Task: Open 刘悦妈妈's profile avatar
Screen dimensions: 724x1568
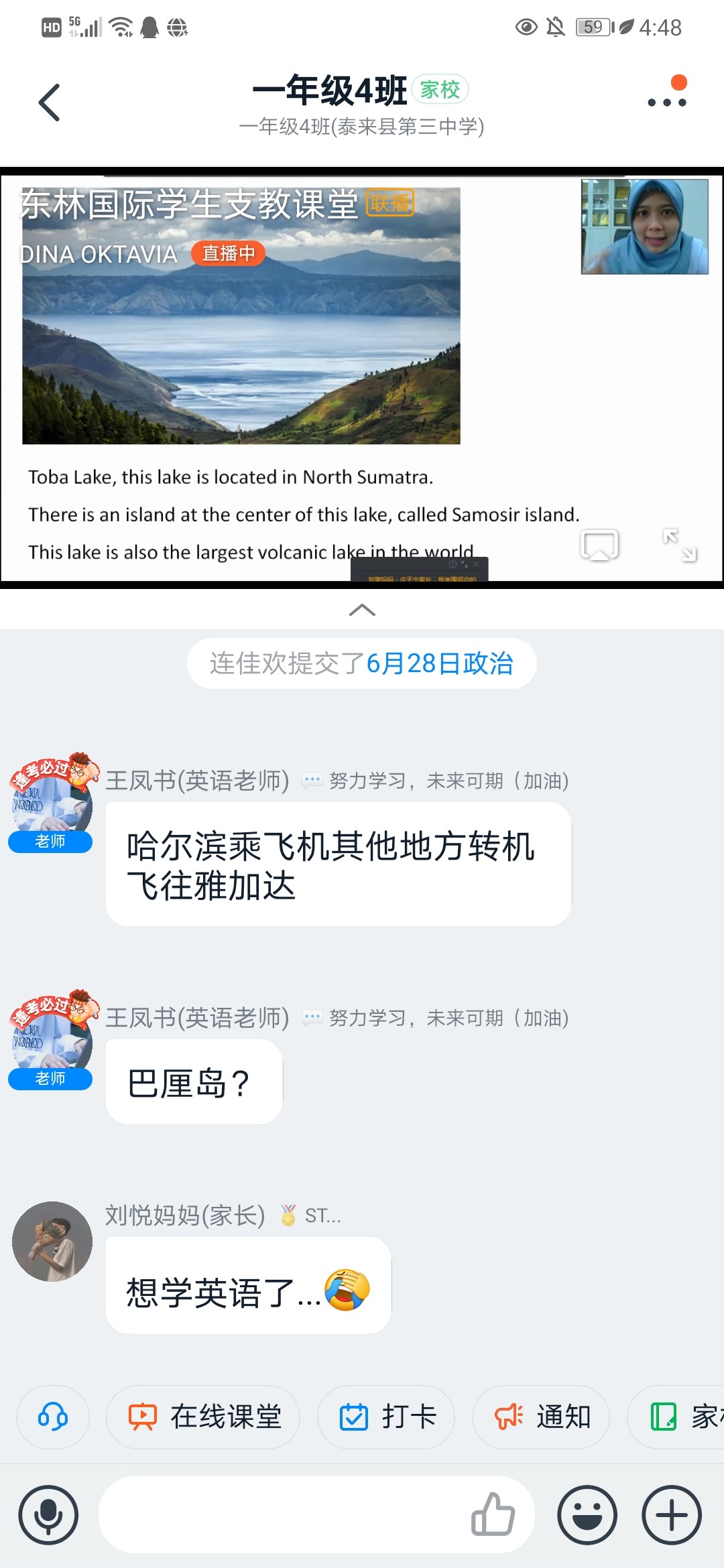Action: [x=52, y=1241]
